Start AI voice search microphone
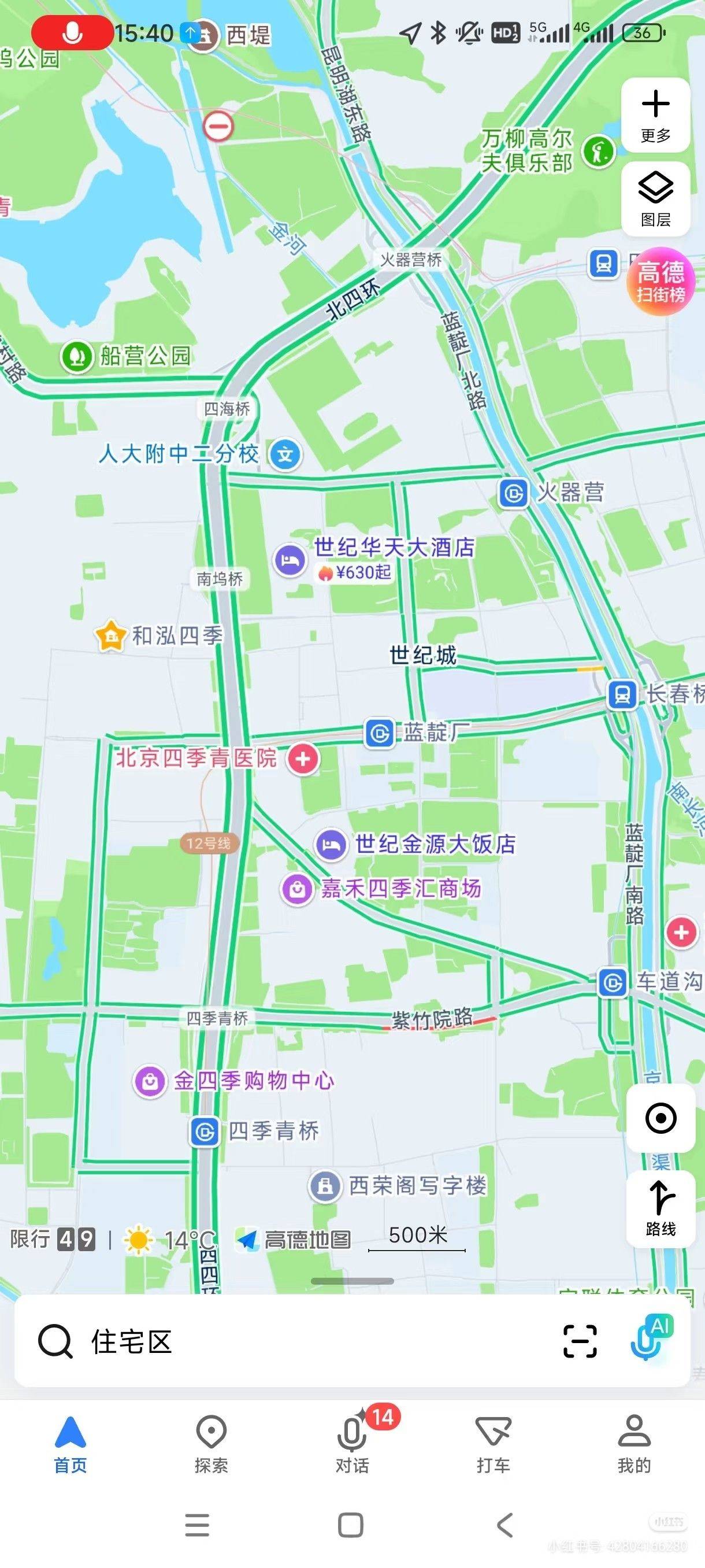This screenshot has height=1568, width=705. click(648, 1340)
